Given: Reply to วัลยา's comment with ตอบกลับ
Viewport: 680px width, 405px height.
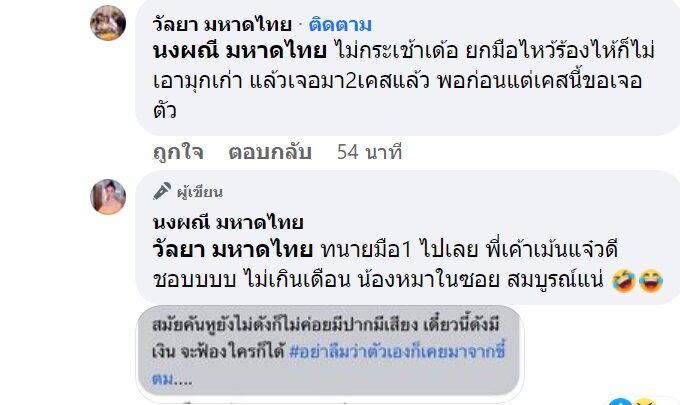Looking at the screenshot, I should (x=270, y=152).
